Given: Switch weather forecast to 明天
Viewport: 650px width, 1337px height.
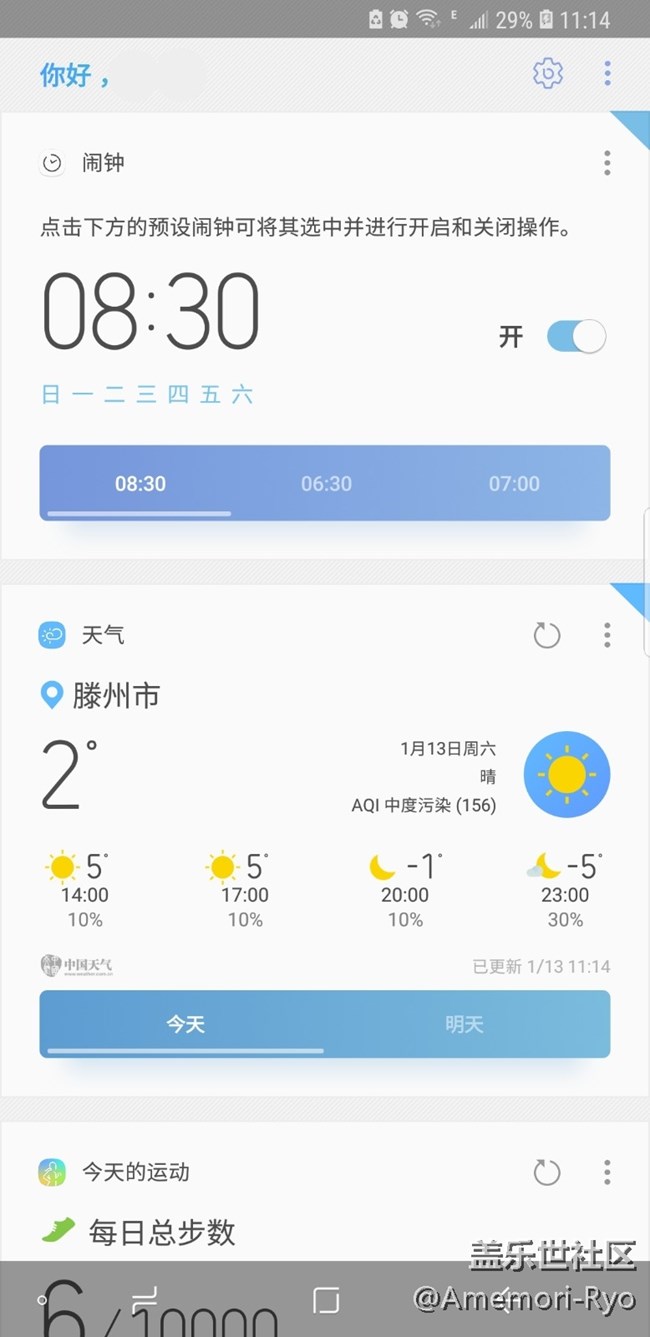Looking at the screenshot, I should coord(464,1024).
